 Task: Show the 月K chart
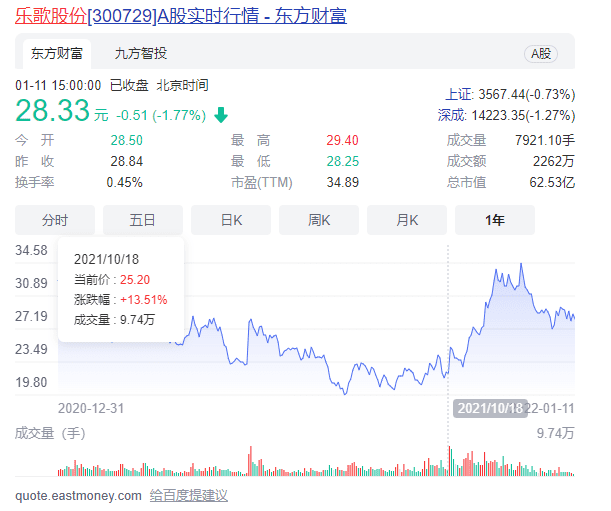pos(407,220)
